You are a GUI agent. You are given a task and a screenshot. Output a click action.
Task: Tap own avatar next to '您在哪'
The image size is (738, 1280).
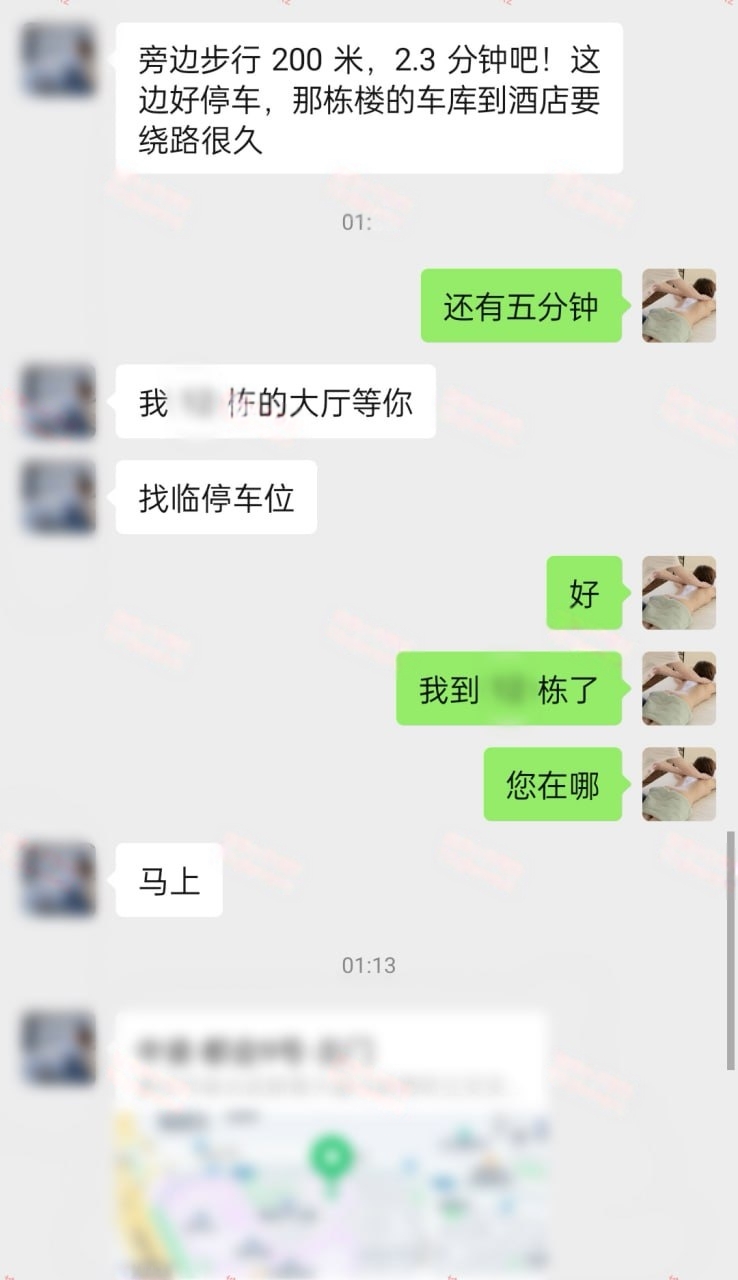point(678,785)
